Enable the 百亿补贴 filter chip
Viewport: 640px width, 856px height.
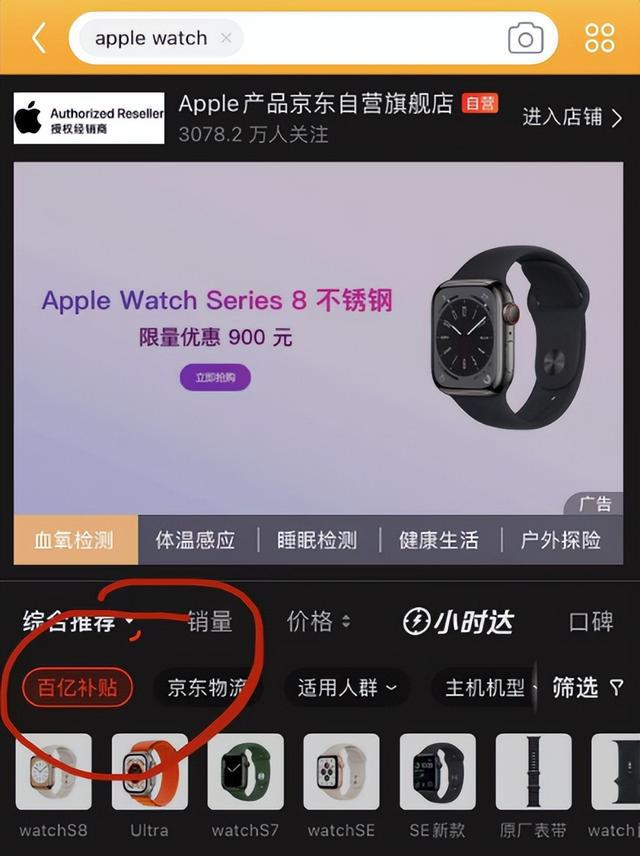(77, 688)
